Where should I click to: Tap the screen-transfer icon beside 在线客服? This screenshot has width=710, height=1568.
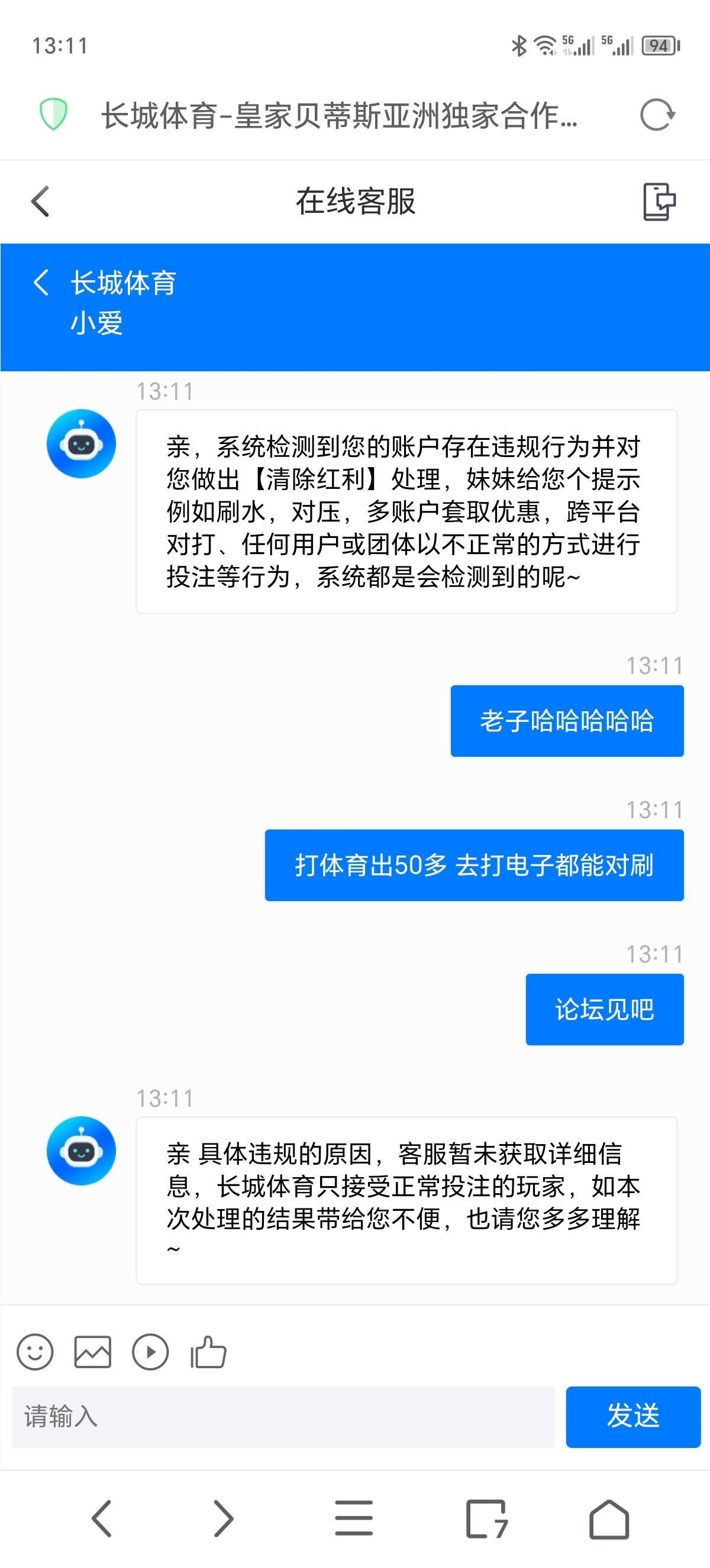point(659,201)
